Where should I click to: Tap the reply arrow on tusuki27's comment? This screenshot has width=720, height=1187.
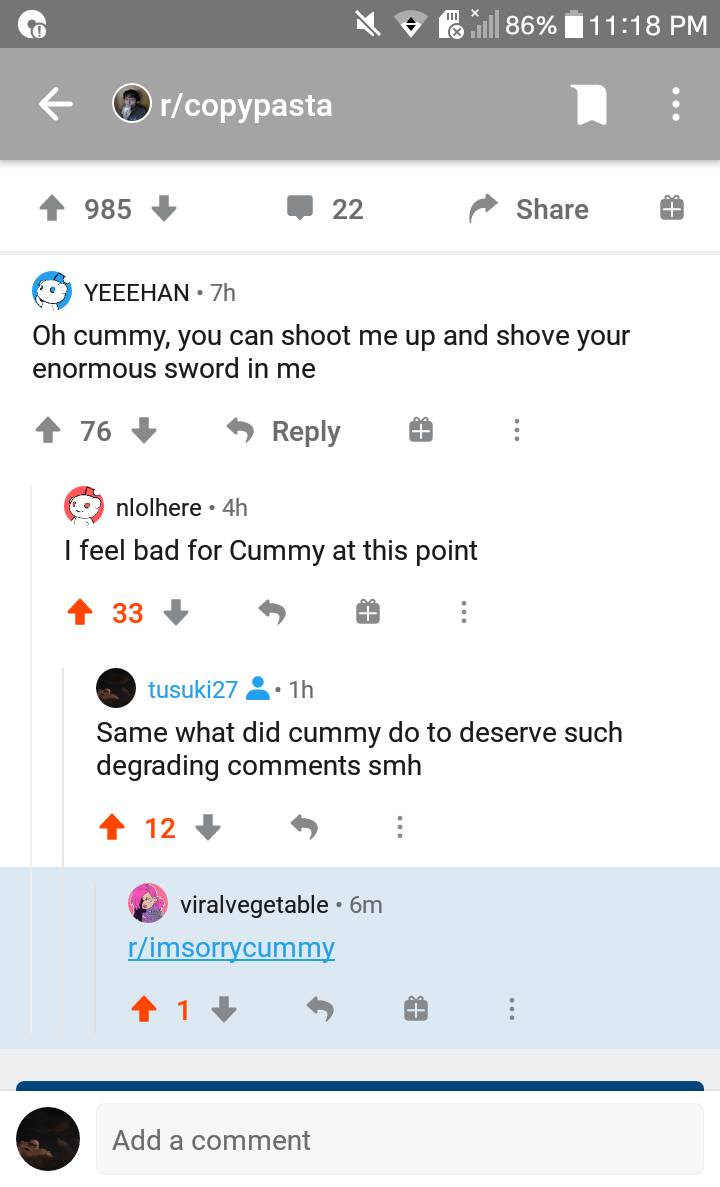click(x=306, y=827)
